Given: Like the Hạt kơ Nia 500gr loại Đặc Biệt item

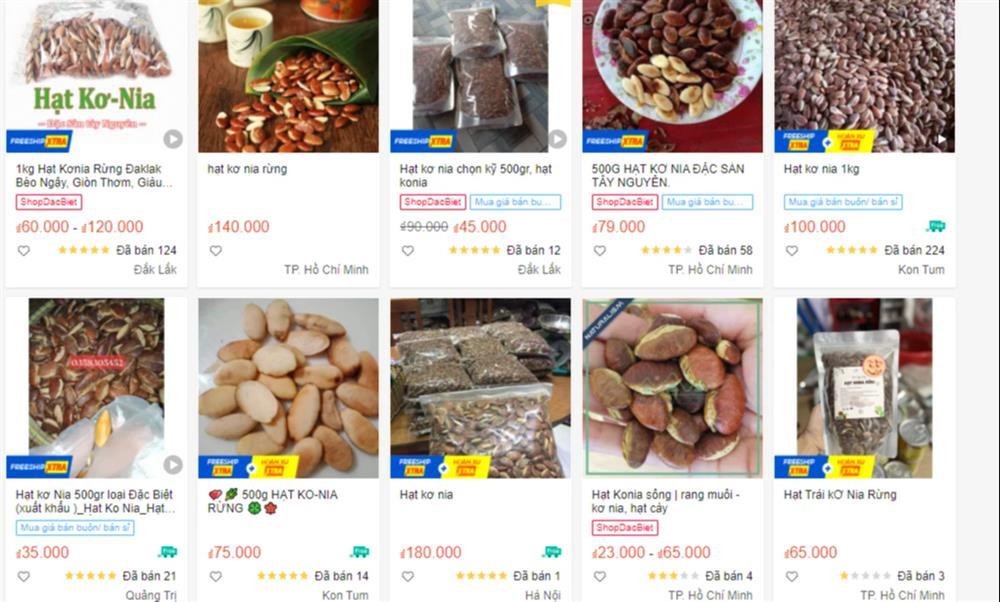Looking at the screenshot, I should 23,576.
